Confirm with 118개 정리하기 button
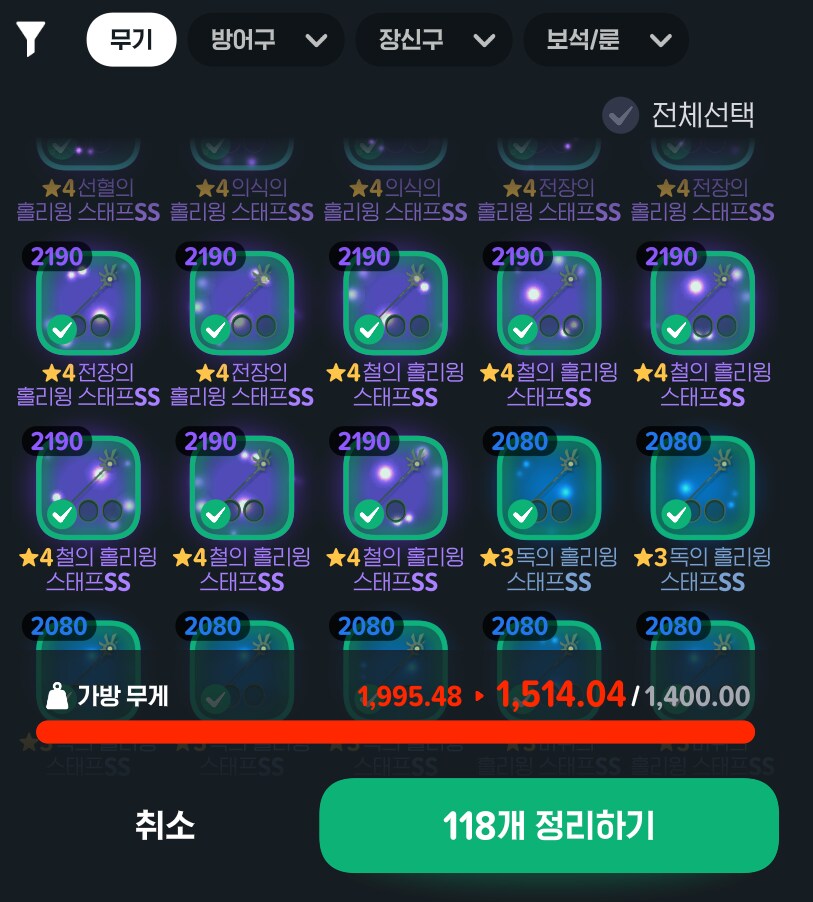This screenshot has height=902, width=813. 548,826
